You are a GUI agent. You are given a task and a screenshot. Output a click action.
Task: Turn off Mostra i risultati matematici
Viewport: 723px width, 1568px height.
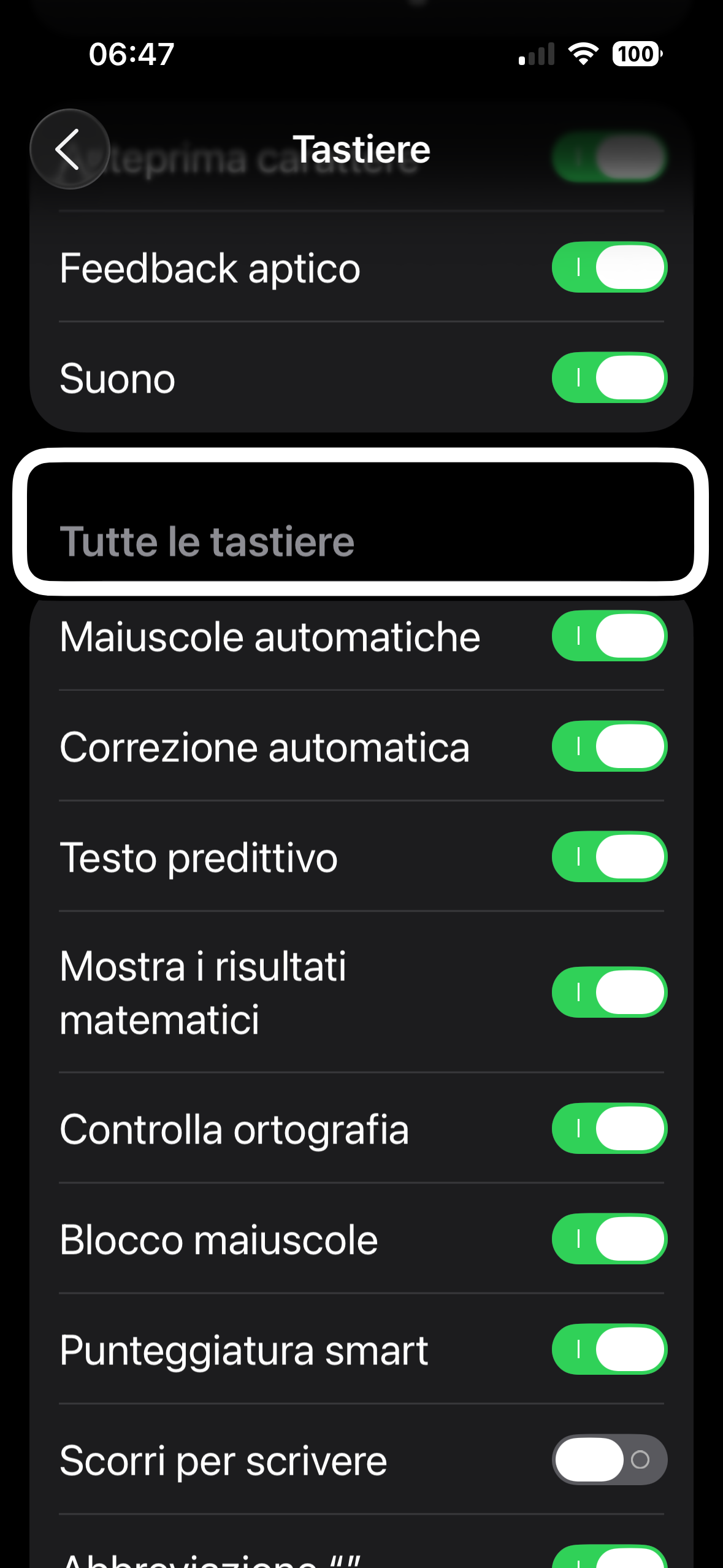point(609,993)
